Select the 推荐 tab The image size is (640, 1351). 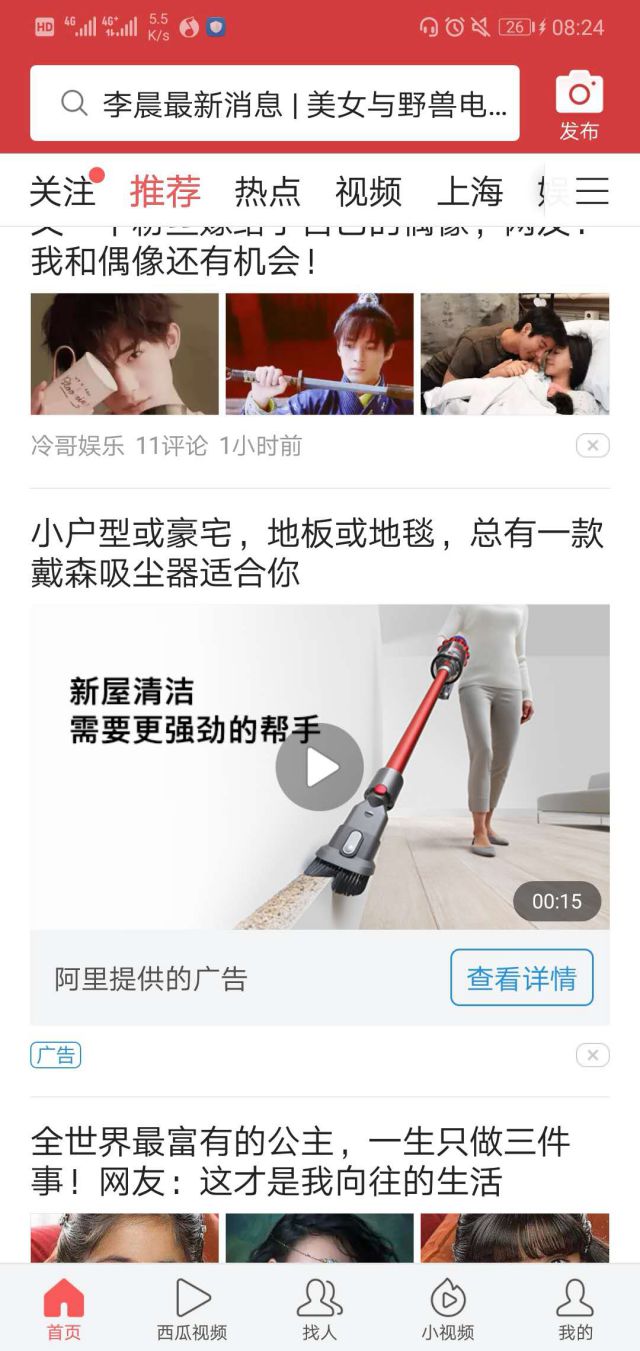click(165, 191)
